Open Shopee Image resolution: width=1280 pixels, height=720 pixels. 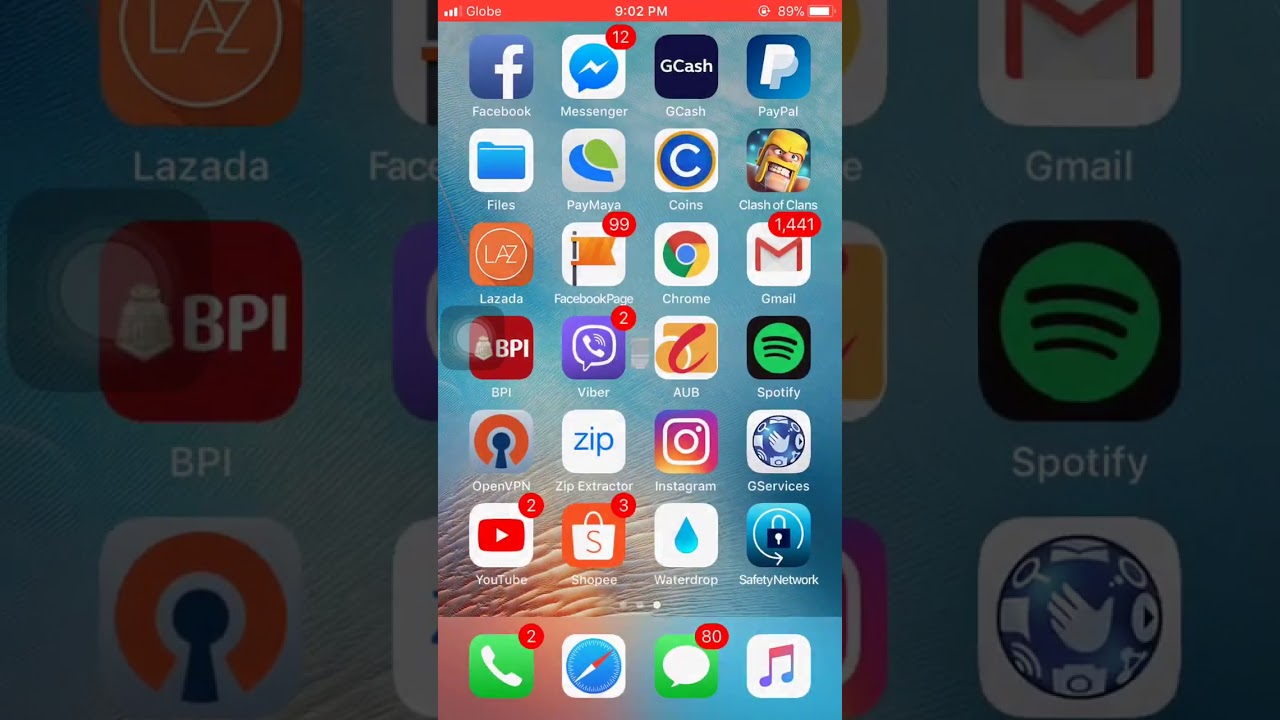[593, 536]
